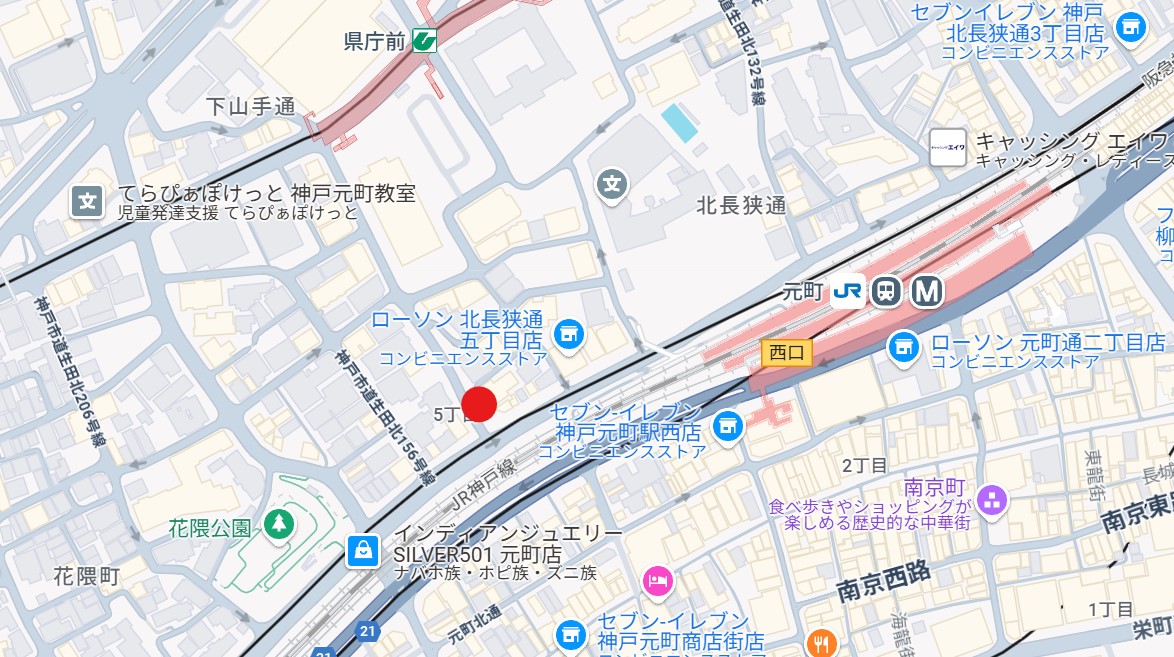Viewport: 1174px width, 657px height.
Task: Open Seven-Eleven Kitanagasa-dori 3-chome store marker
Action: tap(1131, 26)
